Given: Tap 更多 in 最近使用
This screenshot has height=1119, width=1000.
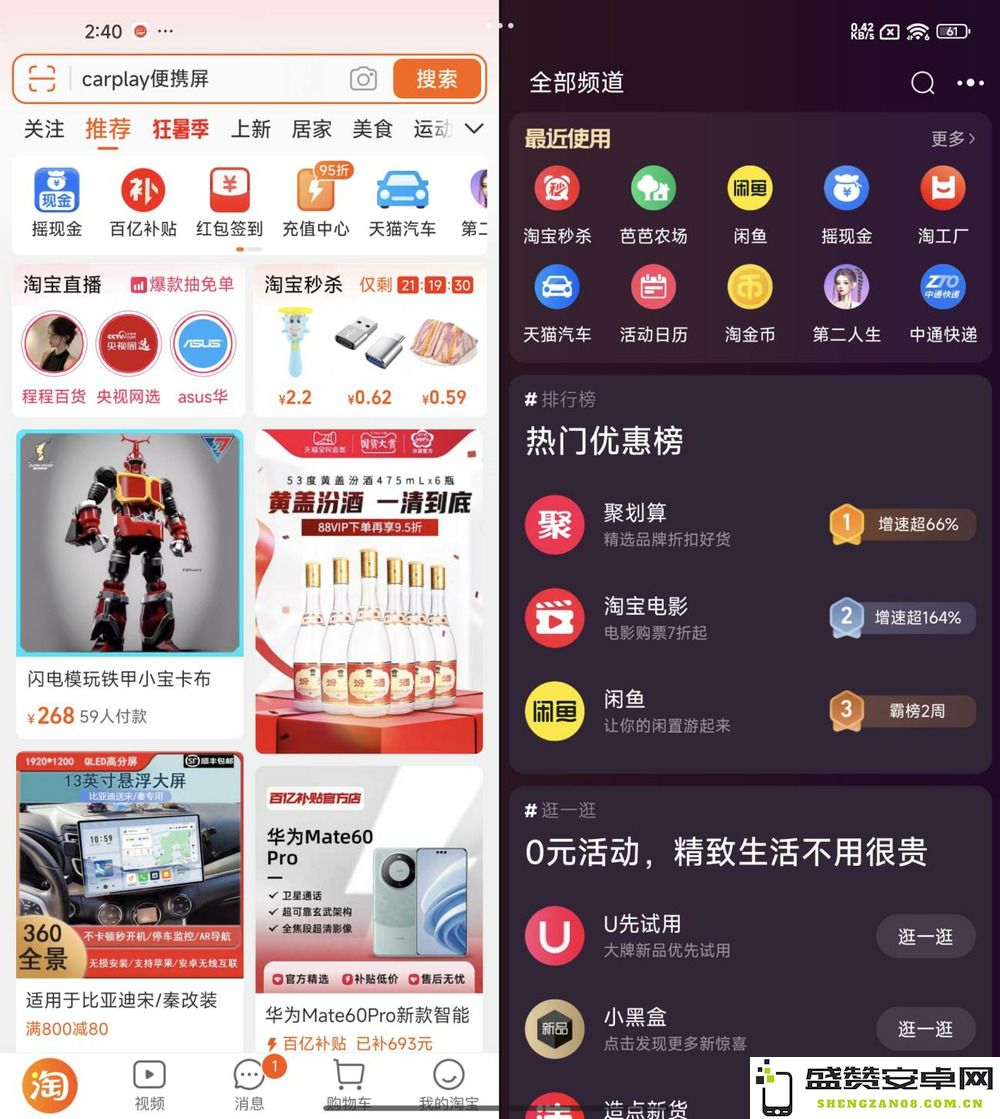Looking at the screenshot, I should coord(952,139).
